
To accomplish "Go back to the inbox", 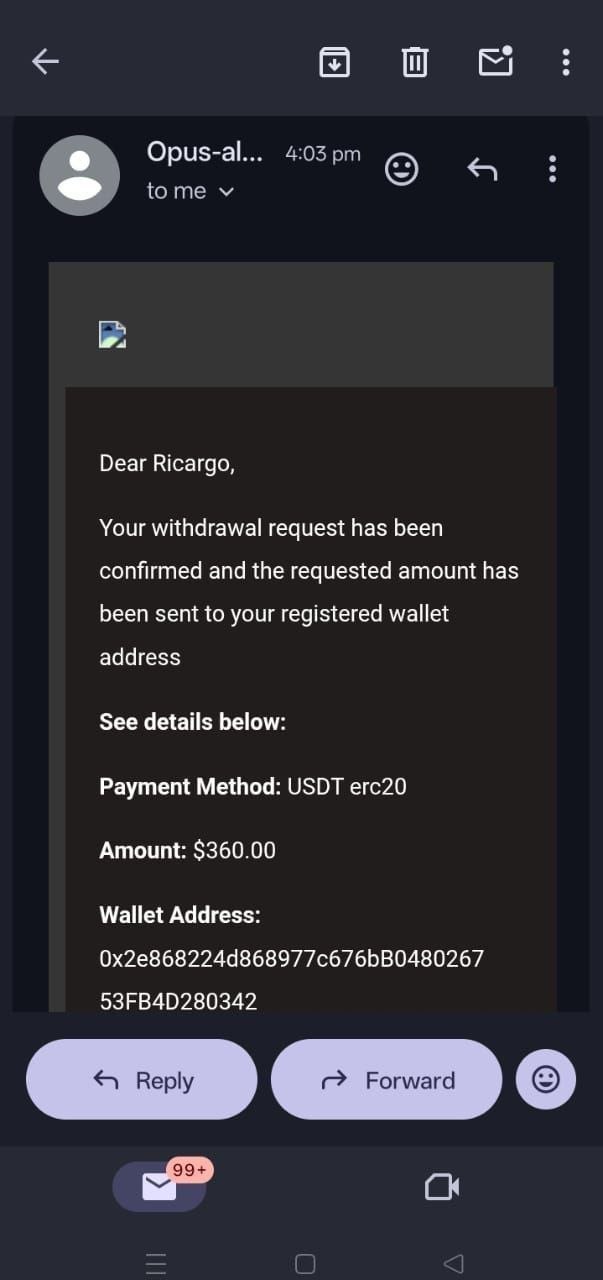I will (x=46, y=62).
